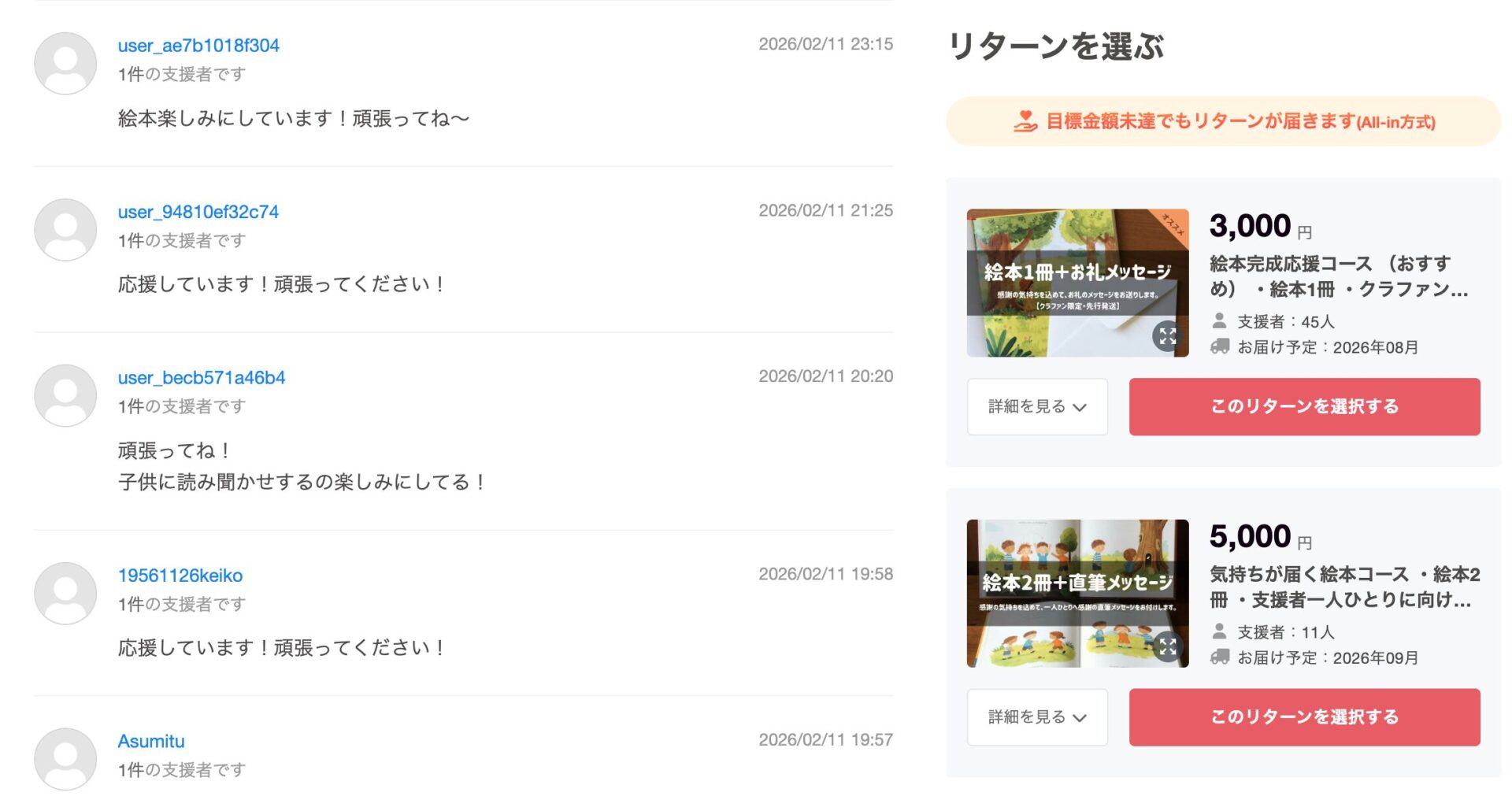Open user_94810ef32c74's profile link

(198, 212)
